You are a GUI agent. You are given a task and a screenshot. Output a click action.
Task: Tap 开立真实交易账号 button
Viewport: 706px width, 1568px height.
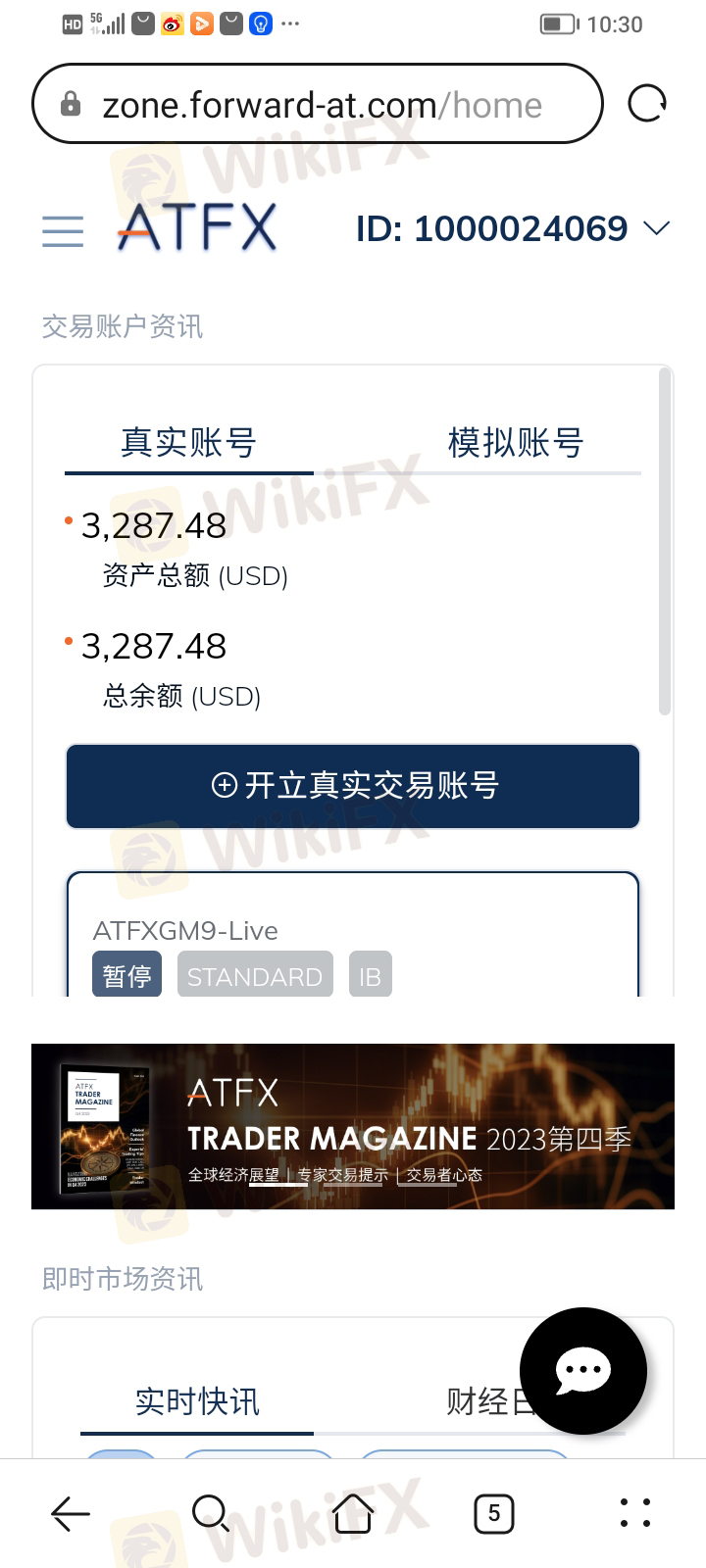tap(353, 786)
